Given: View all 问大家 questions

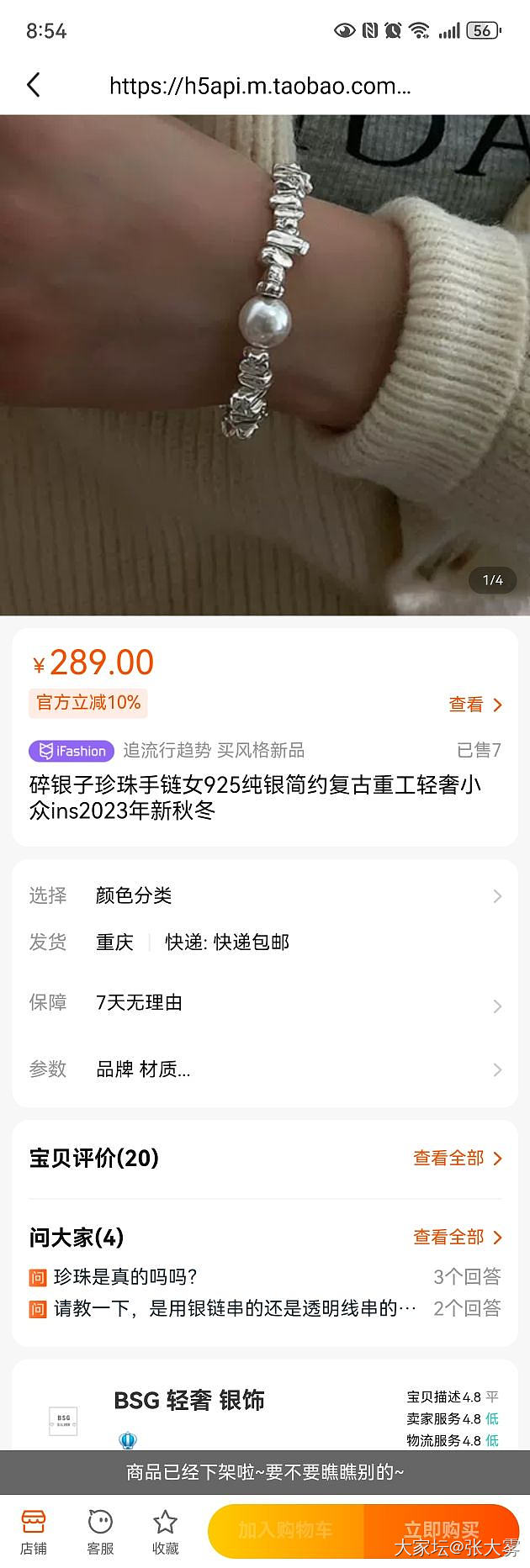Looking at the screenshot, I should [457, 1238].
